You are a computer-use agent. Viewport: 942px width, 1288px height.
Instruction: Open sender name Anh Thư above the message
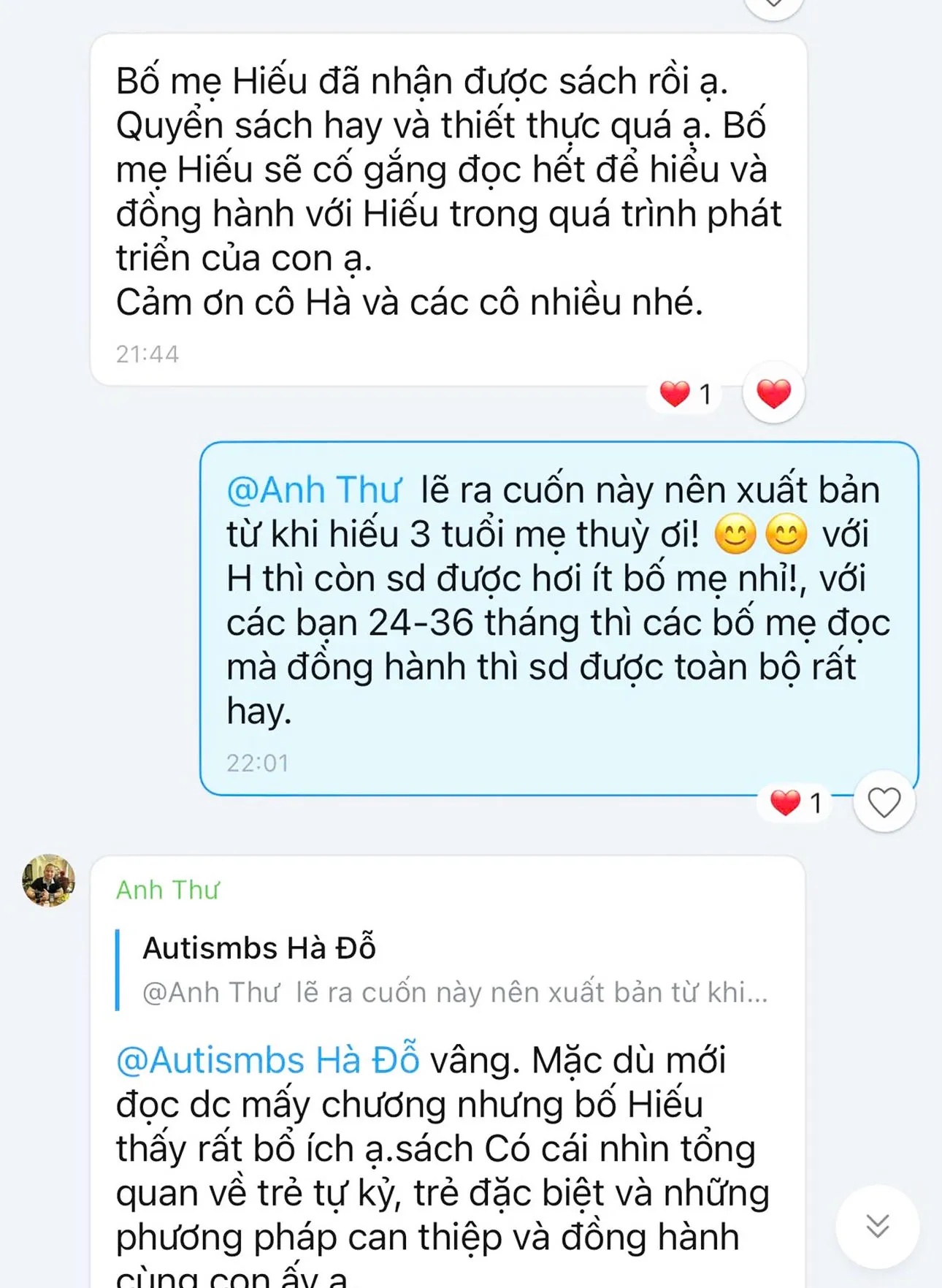[x=167, y=890]
